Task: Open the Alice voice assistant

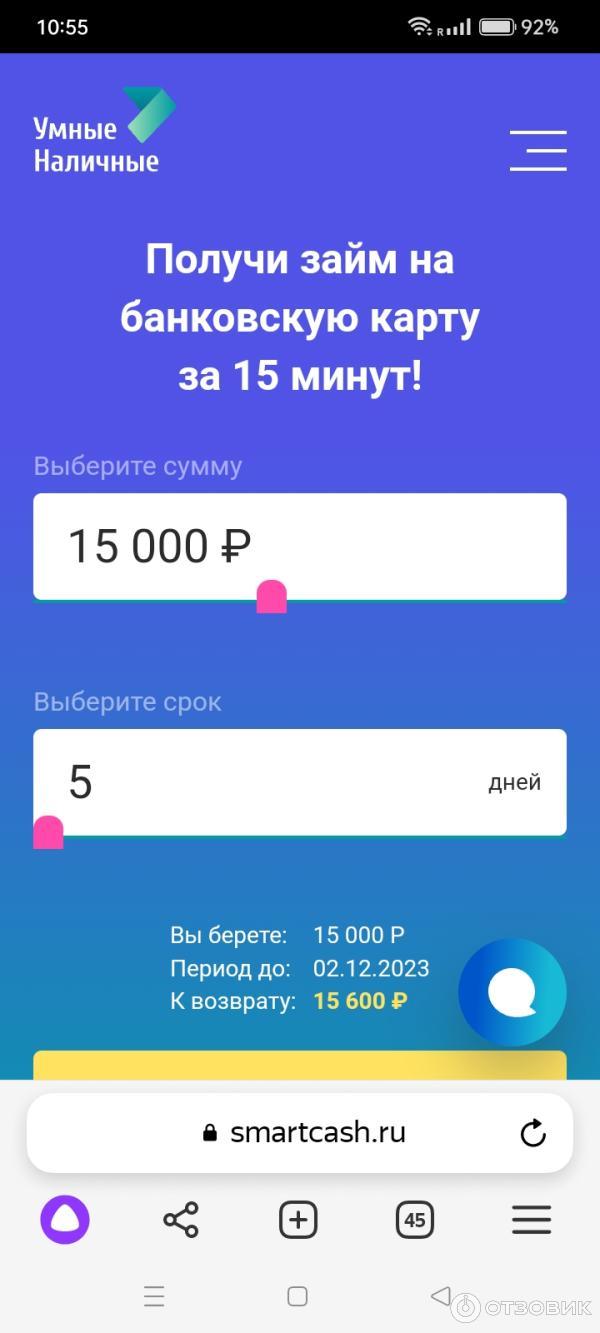Action: (65, 1220)
